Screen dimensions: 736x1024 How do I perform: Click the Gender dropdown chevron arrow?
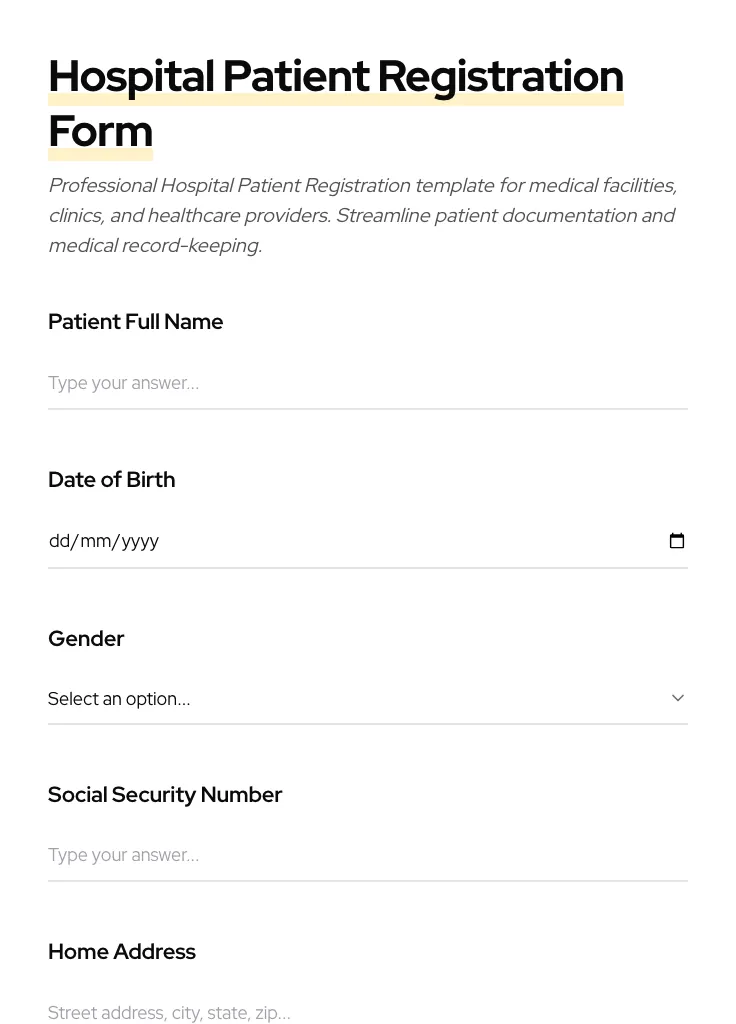pyautogui.click(x=677, y=697)
